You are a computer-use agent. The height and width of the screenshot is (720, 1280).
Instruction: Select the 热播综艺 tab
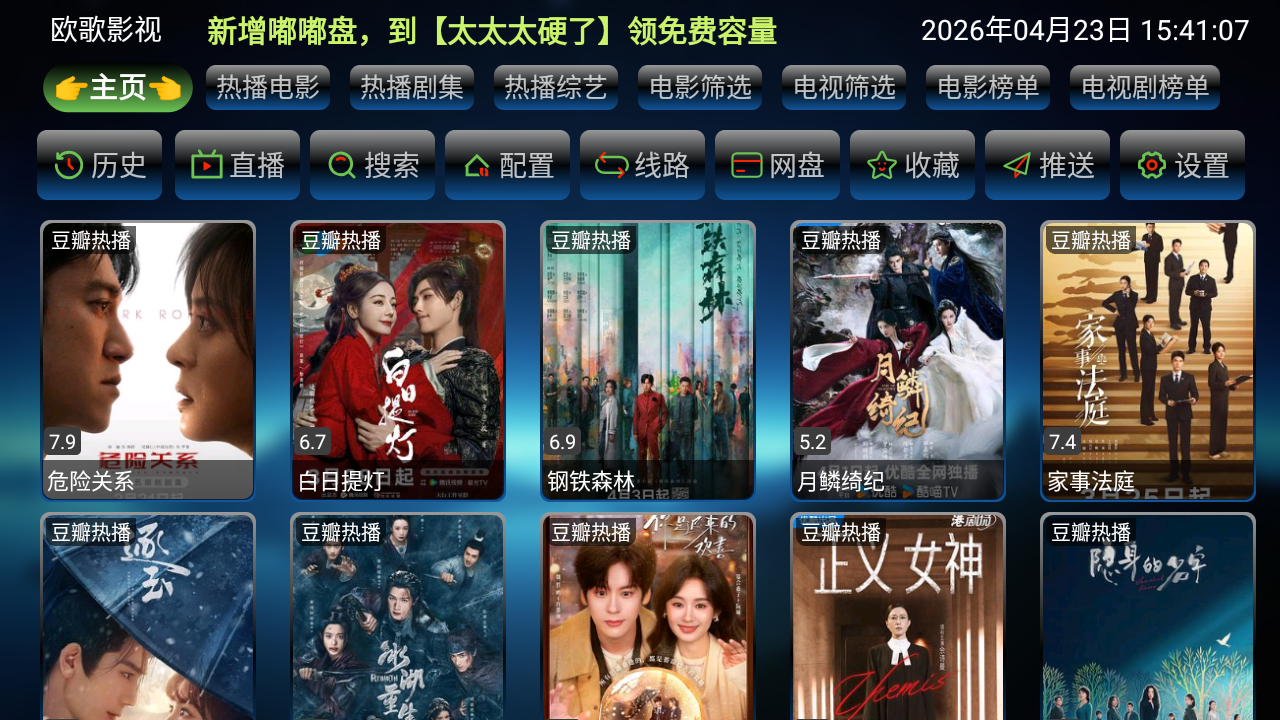coord(556,88)
